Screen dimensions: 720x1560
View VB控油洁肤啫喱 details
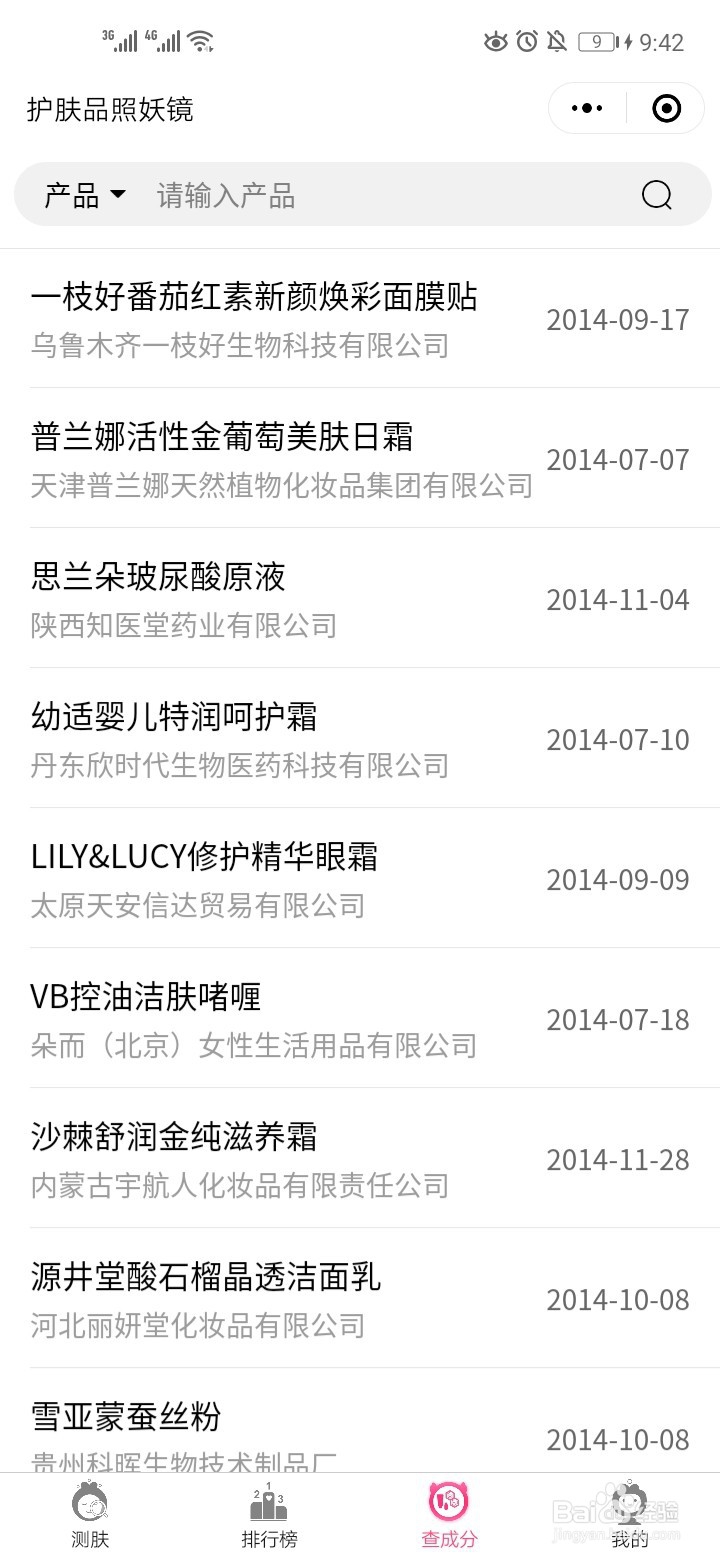360,1019
